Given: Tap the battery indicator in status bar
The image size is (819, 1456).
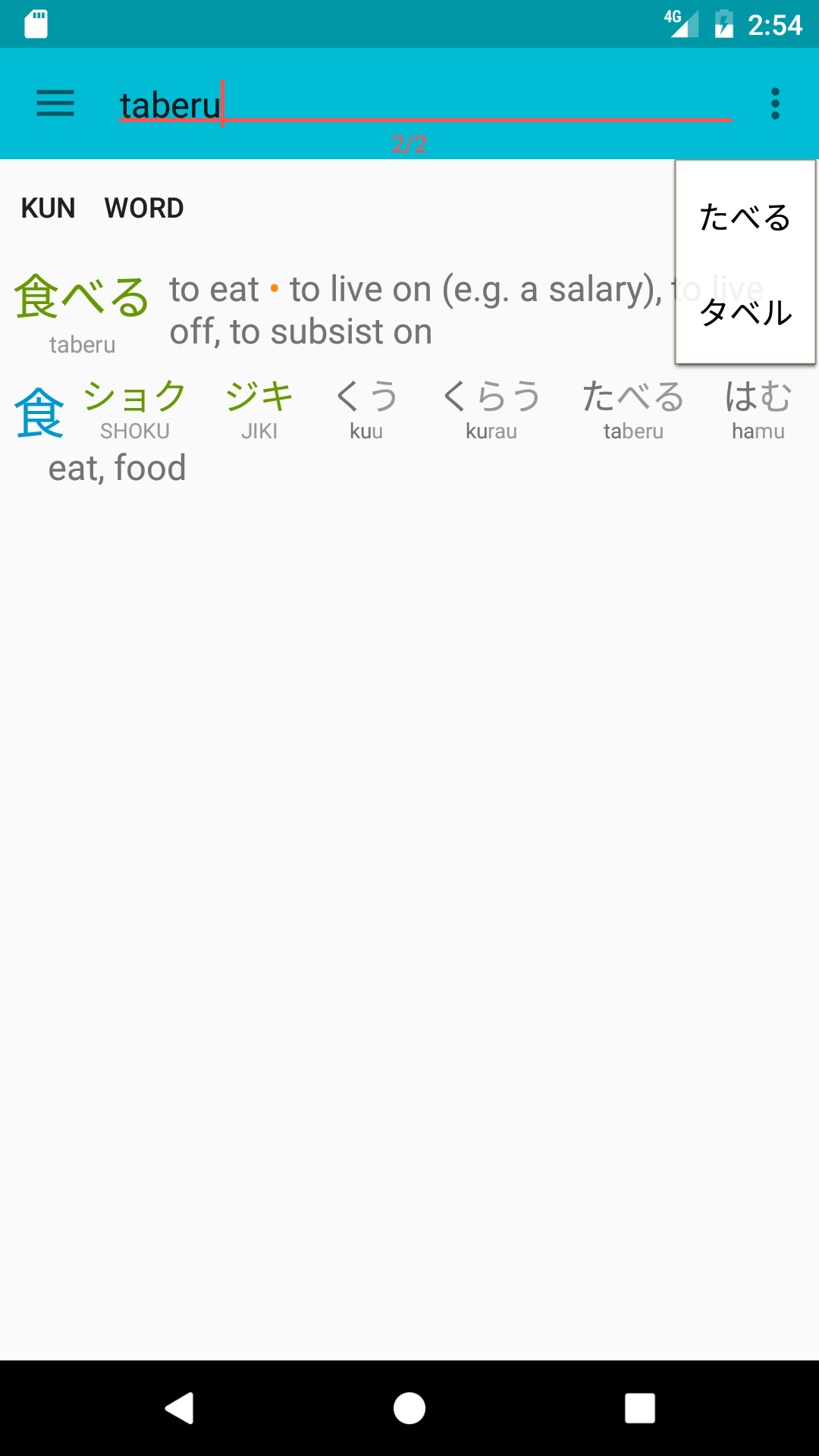Looking at the screenshot, I should 723,23.
